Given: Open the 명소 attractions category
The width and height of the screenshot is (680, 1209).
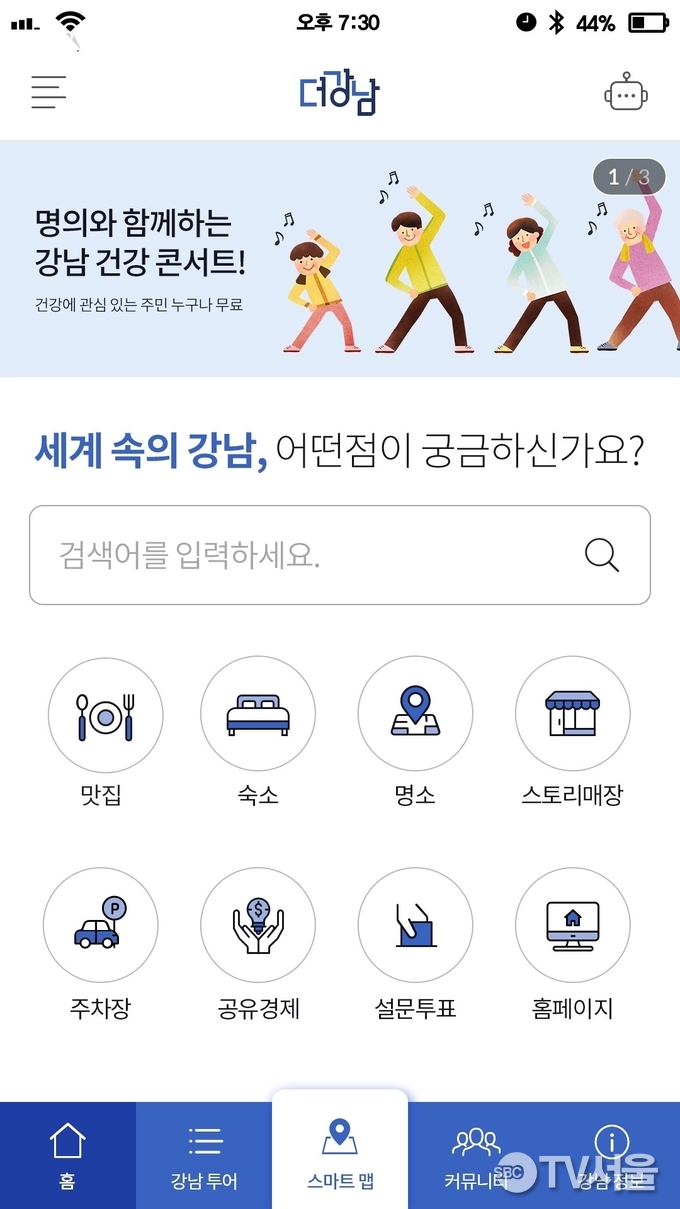Looking at the screenshot, I should click(415, 714).
